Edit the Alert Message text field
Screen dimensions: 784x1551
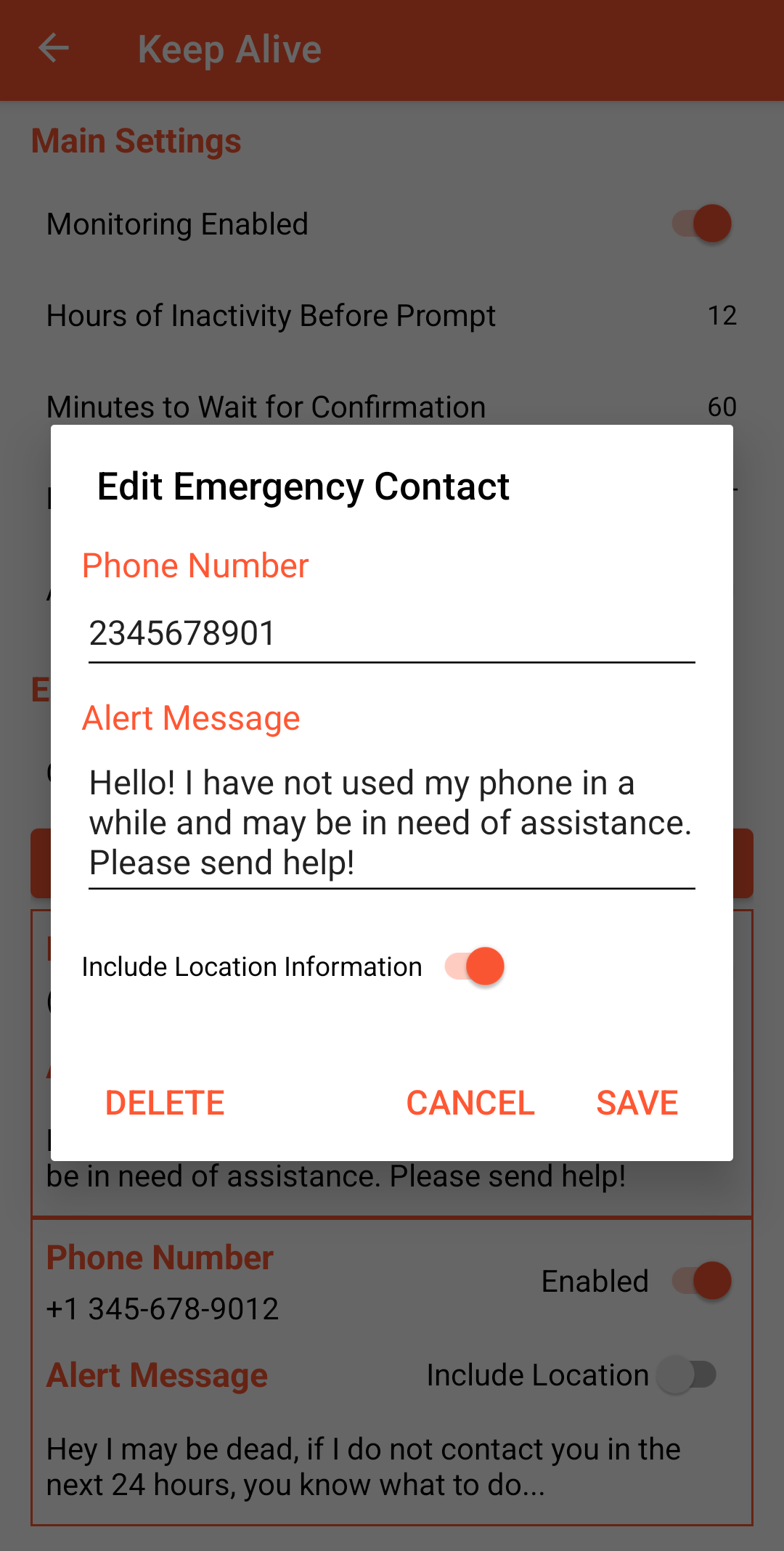point(391,823)
